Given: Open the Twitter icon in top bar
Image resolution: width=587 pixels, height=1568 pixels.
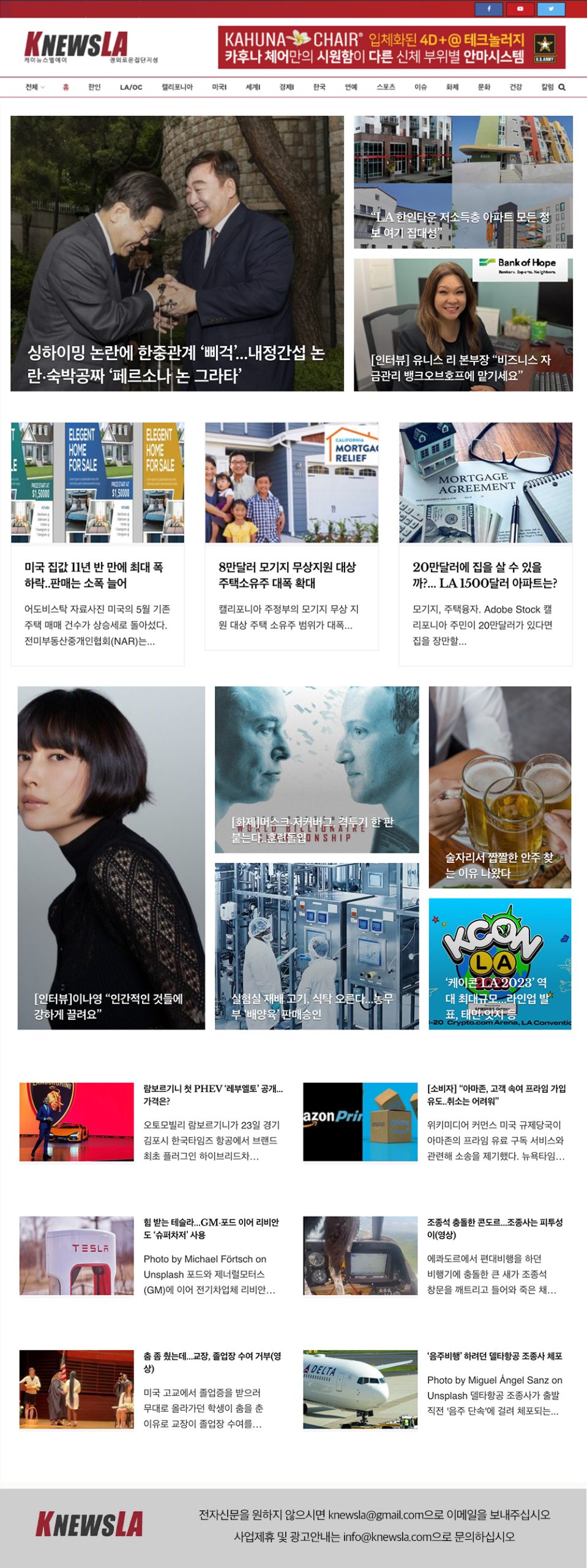Looking at the screenshot, I should coord(551,9).
